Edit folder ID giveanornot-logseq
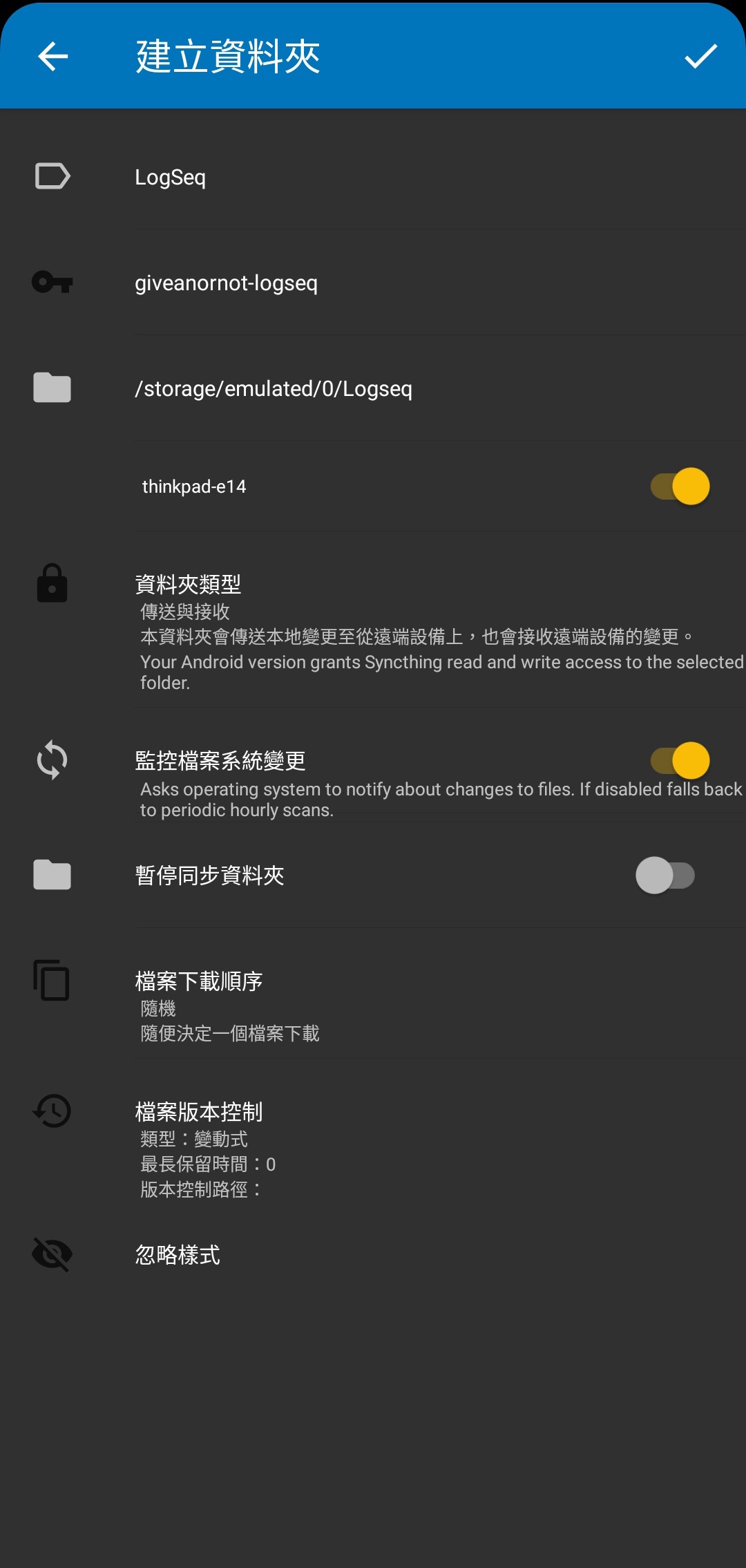 coord(226,283)
